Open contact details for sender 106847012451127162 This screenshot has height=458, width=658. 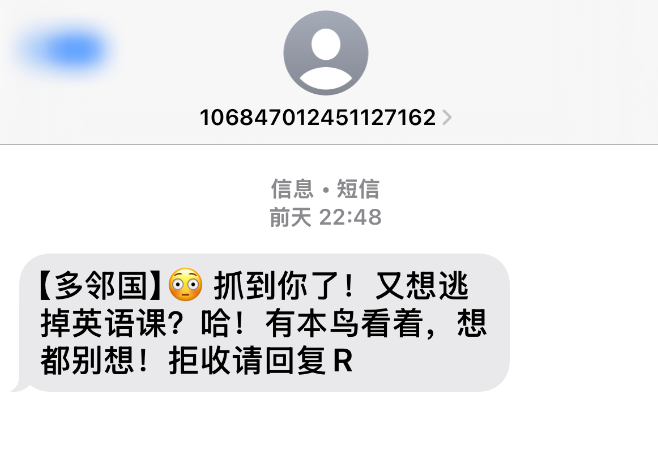(326, 117)
